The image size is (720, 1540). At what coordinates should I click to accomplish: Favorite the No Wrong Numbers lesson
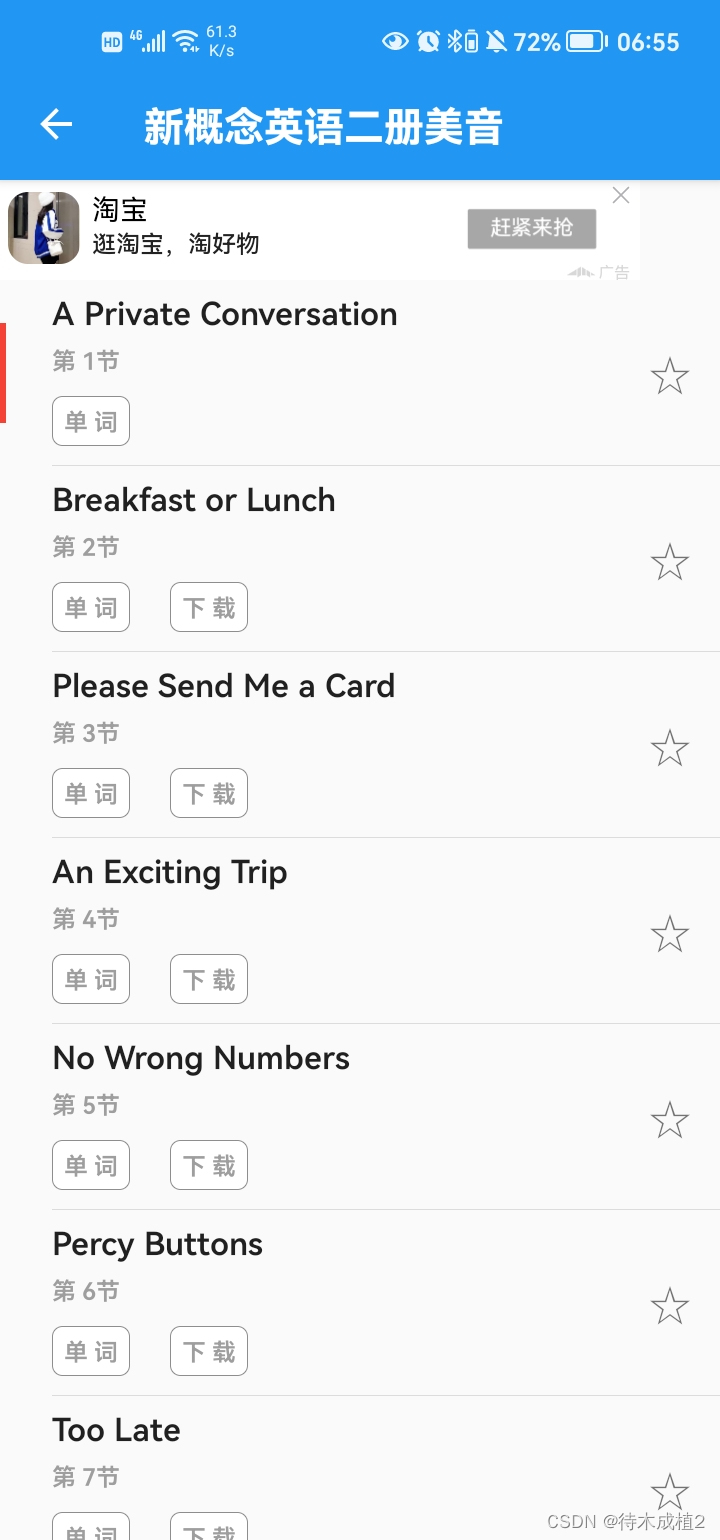pyautogui.click(x=669, y=1121)
